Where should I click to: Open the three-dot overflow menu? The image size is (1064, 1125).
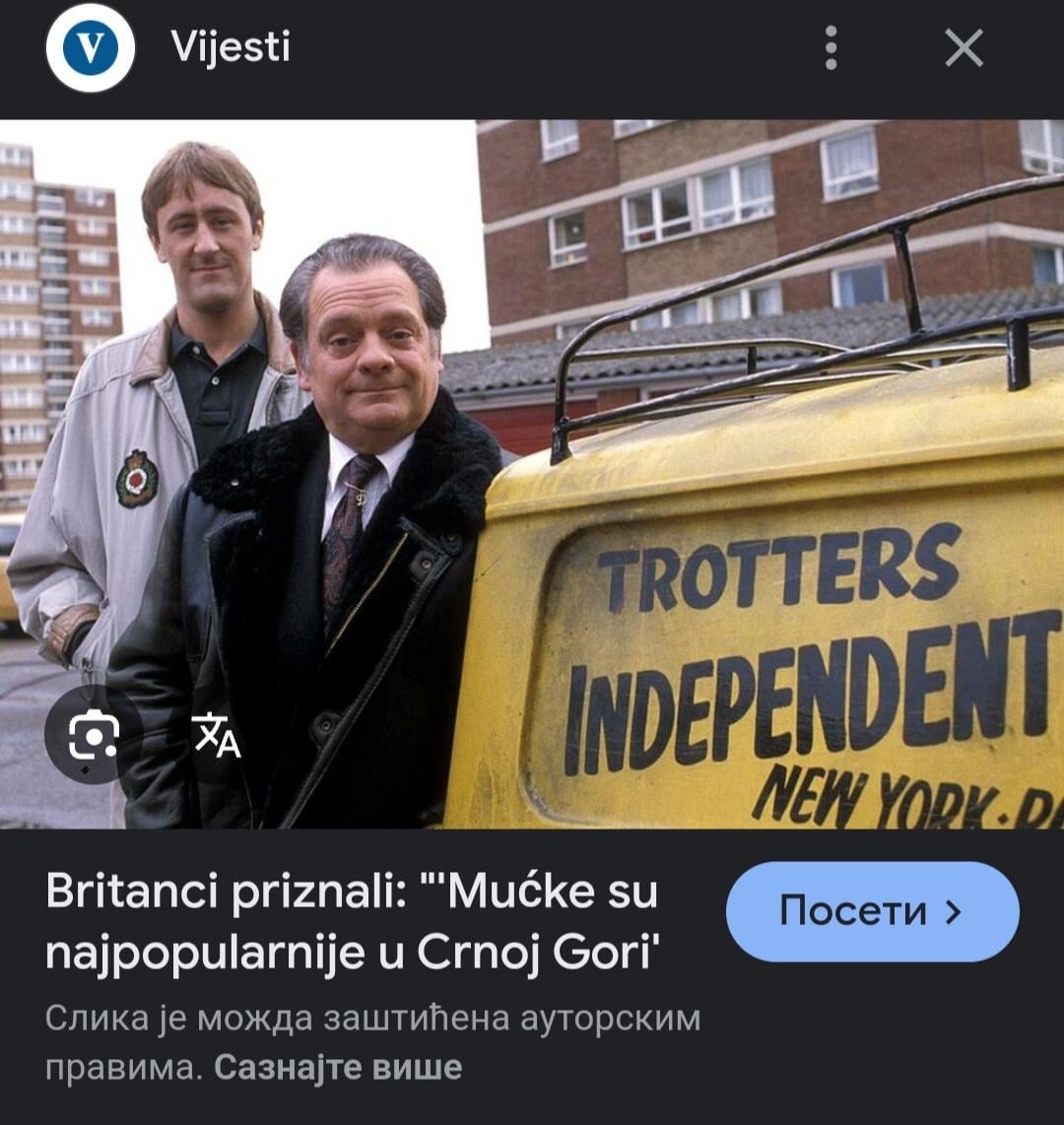pos(831,47)
